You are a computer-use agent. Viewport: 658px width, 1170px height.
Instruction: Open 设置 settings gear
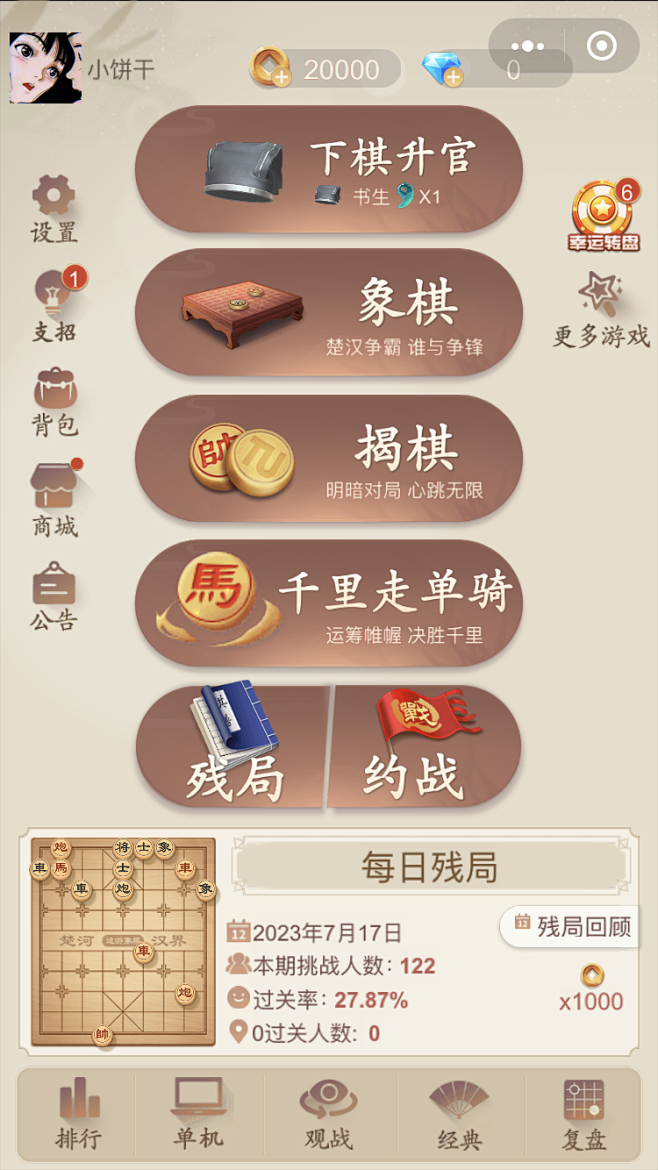click(x=54, y=208)
